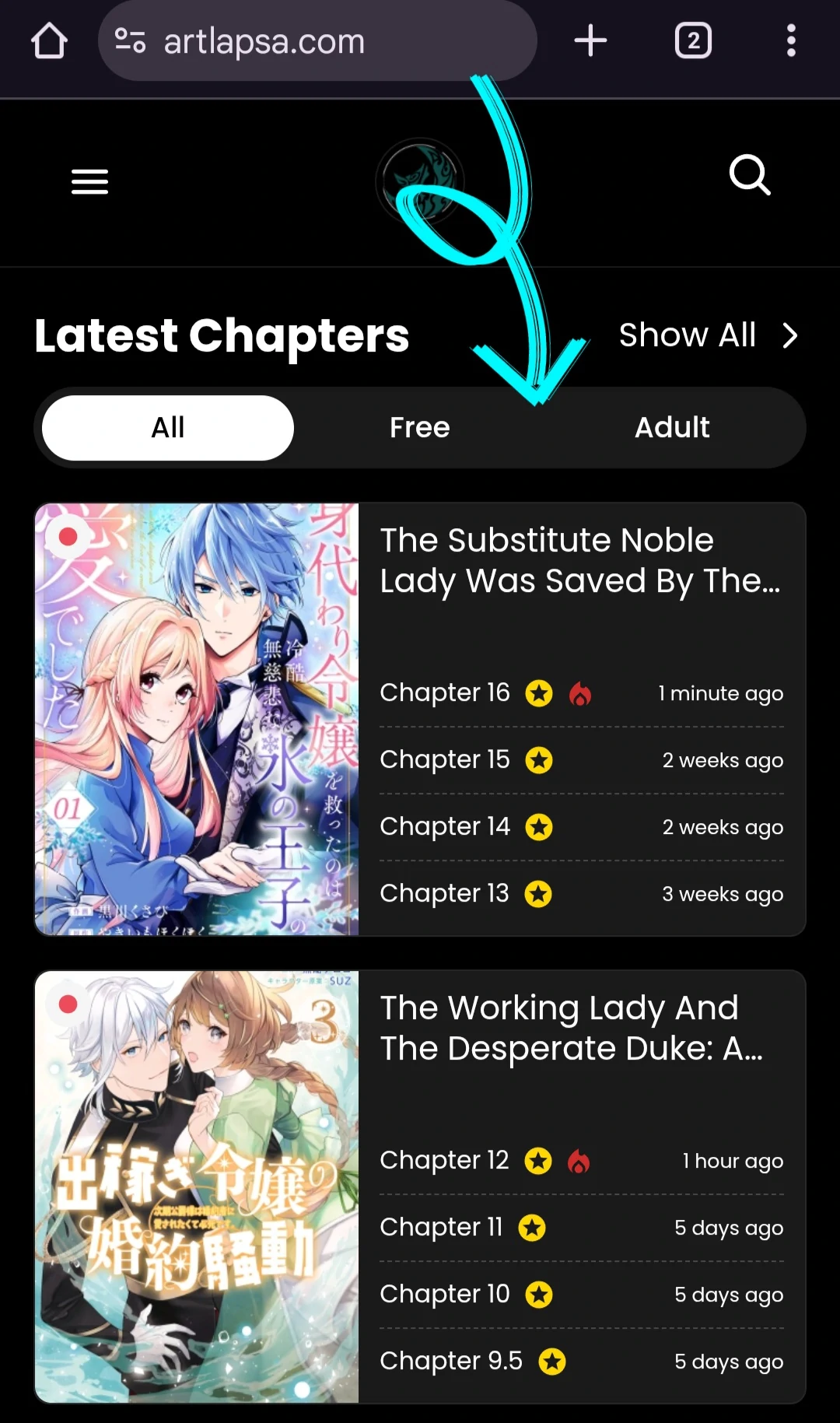This screenshot has width=840, height=1423.
Task: Open the browser overflow menu
Action: (x=791, y=41)
